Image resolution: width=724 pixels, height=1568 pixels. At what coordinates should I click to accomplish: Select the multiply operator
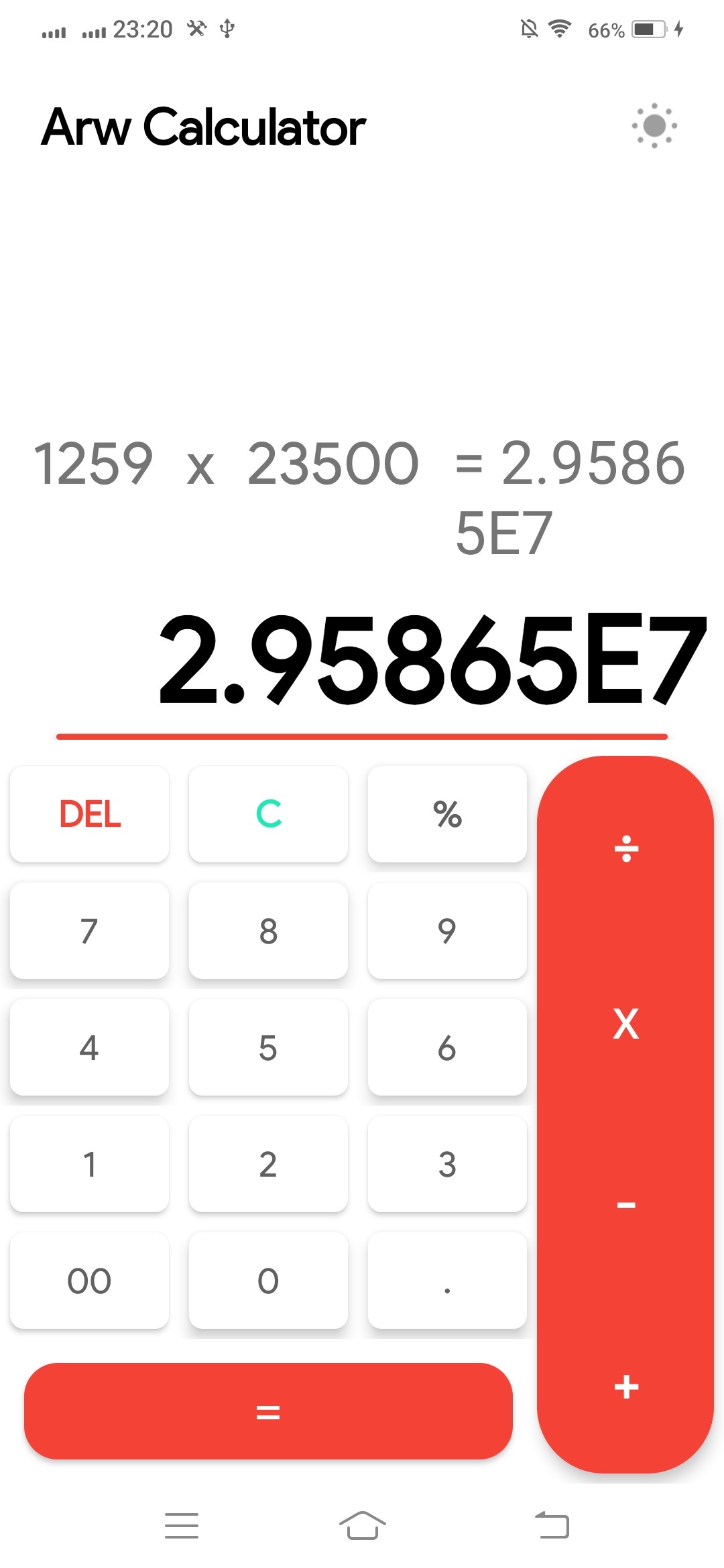(625, 1024)
